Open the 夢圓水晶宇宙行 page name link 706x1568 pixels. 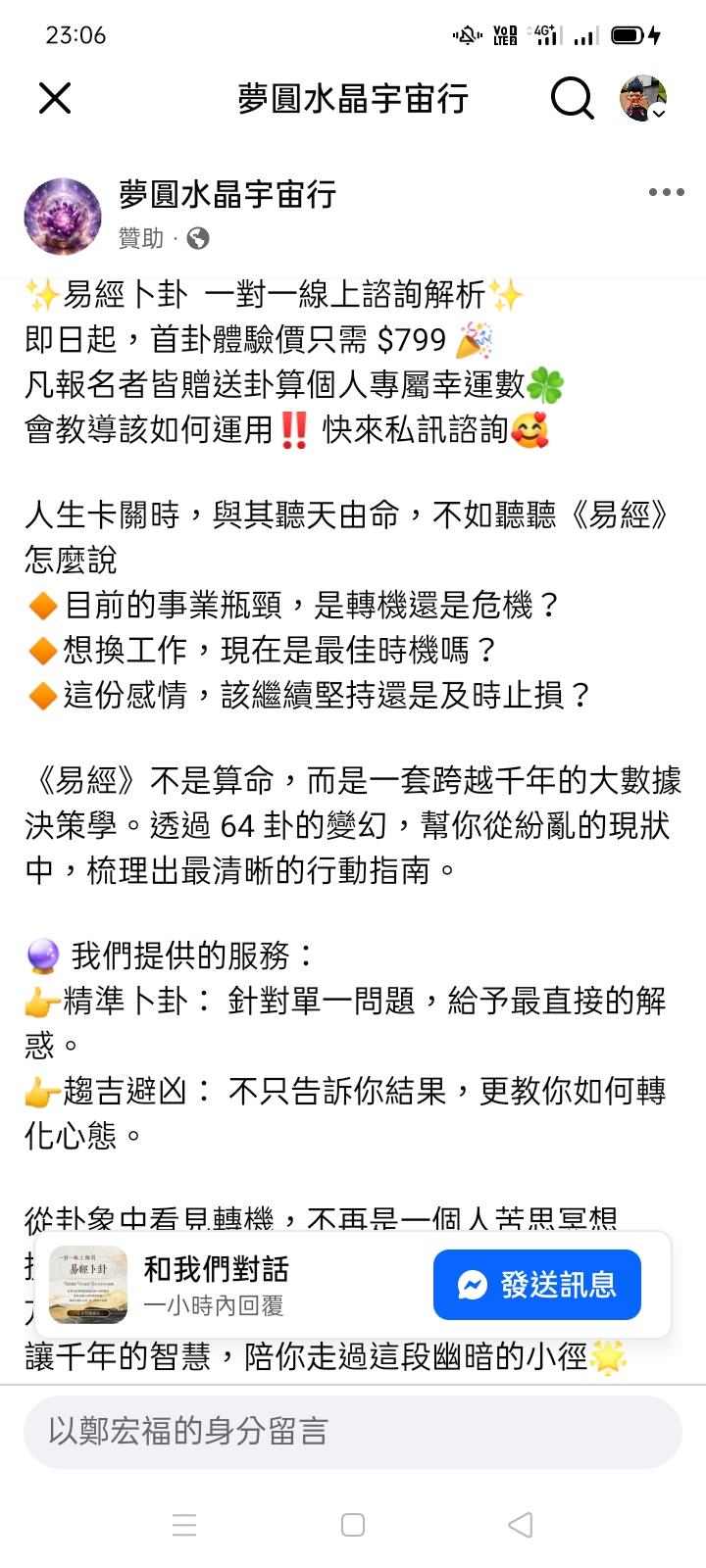[x=227, y=194]
